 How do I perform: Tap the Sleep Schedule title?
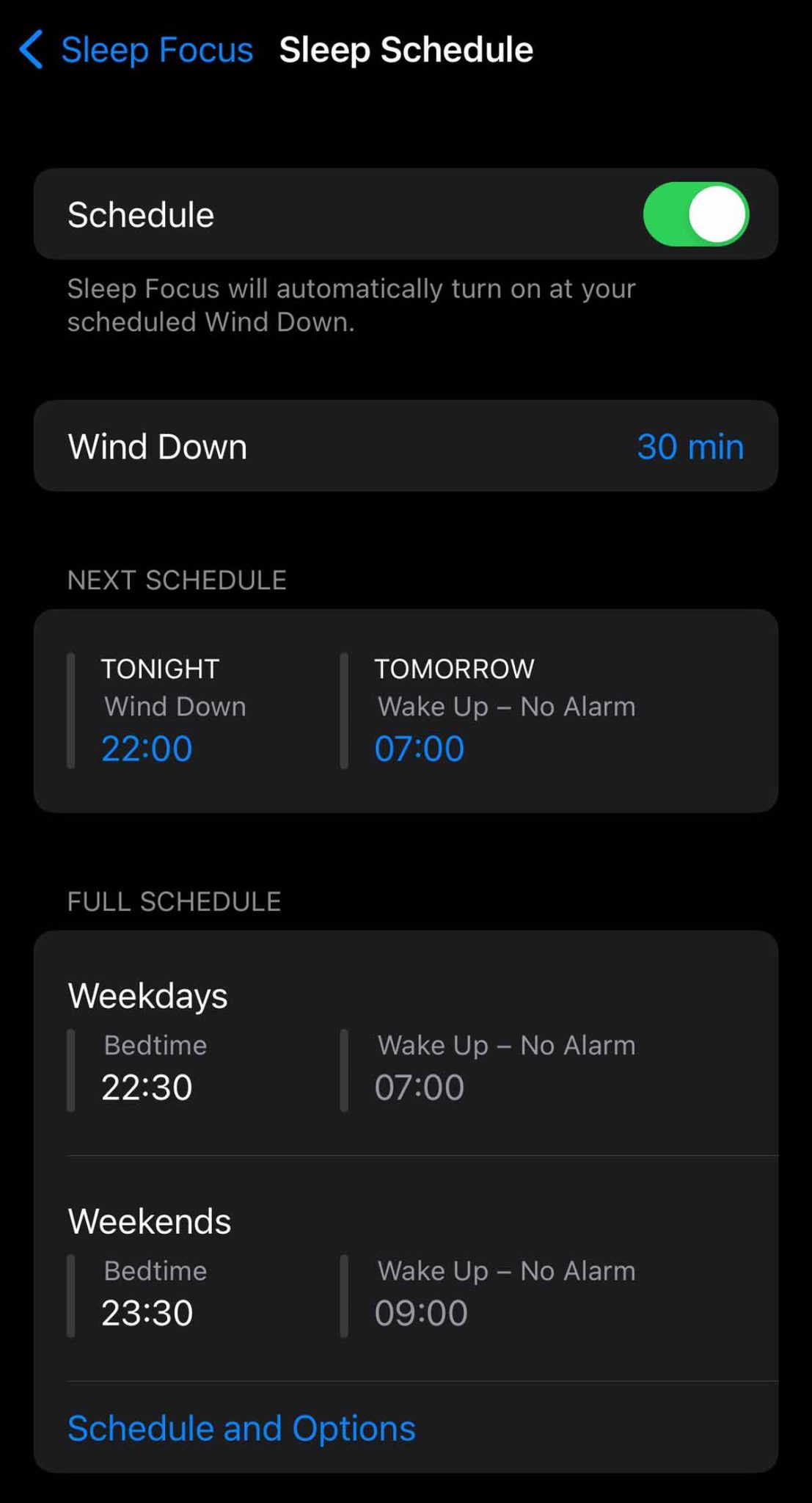point(406,49)
